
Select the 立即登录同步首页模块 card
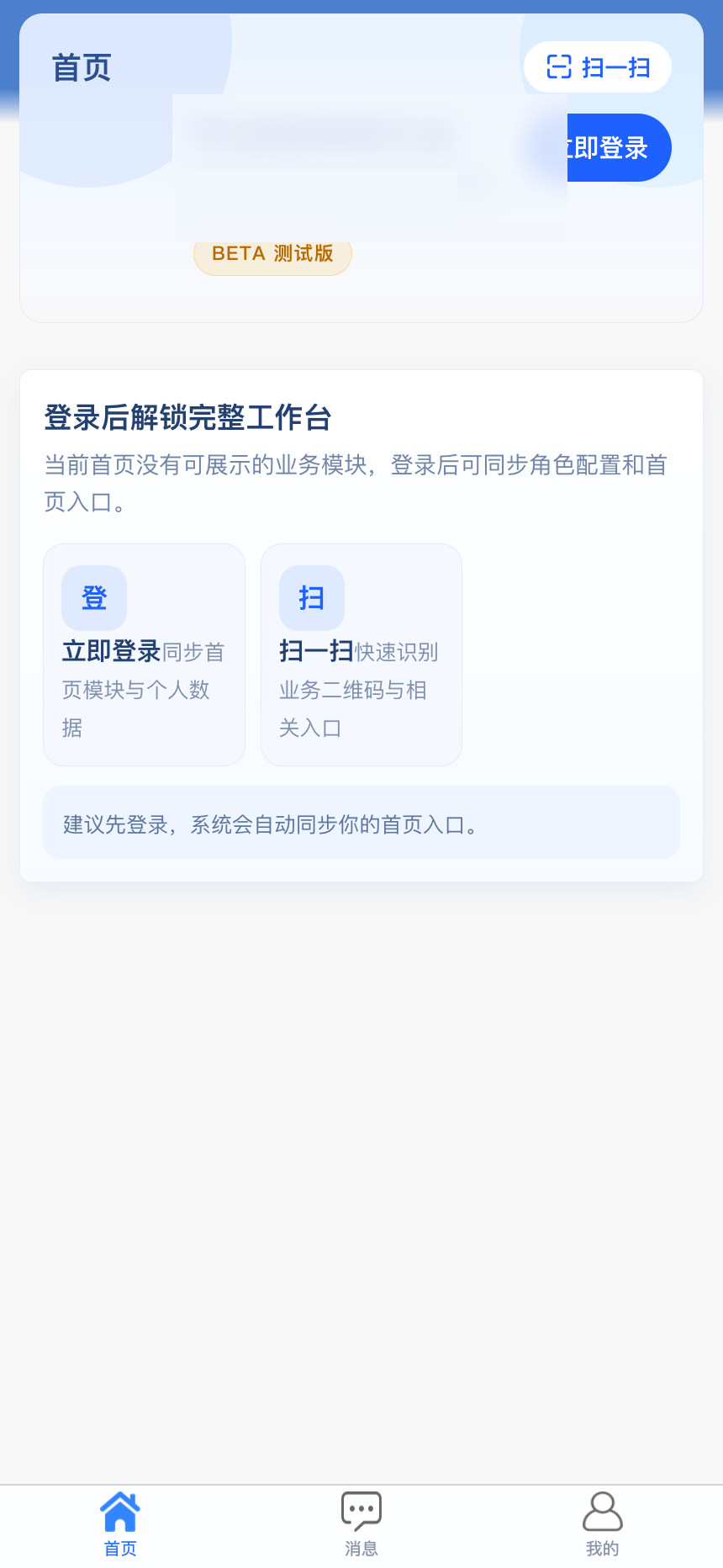click(144, 654)
